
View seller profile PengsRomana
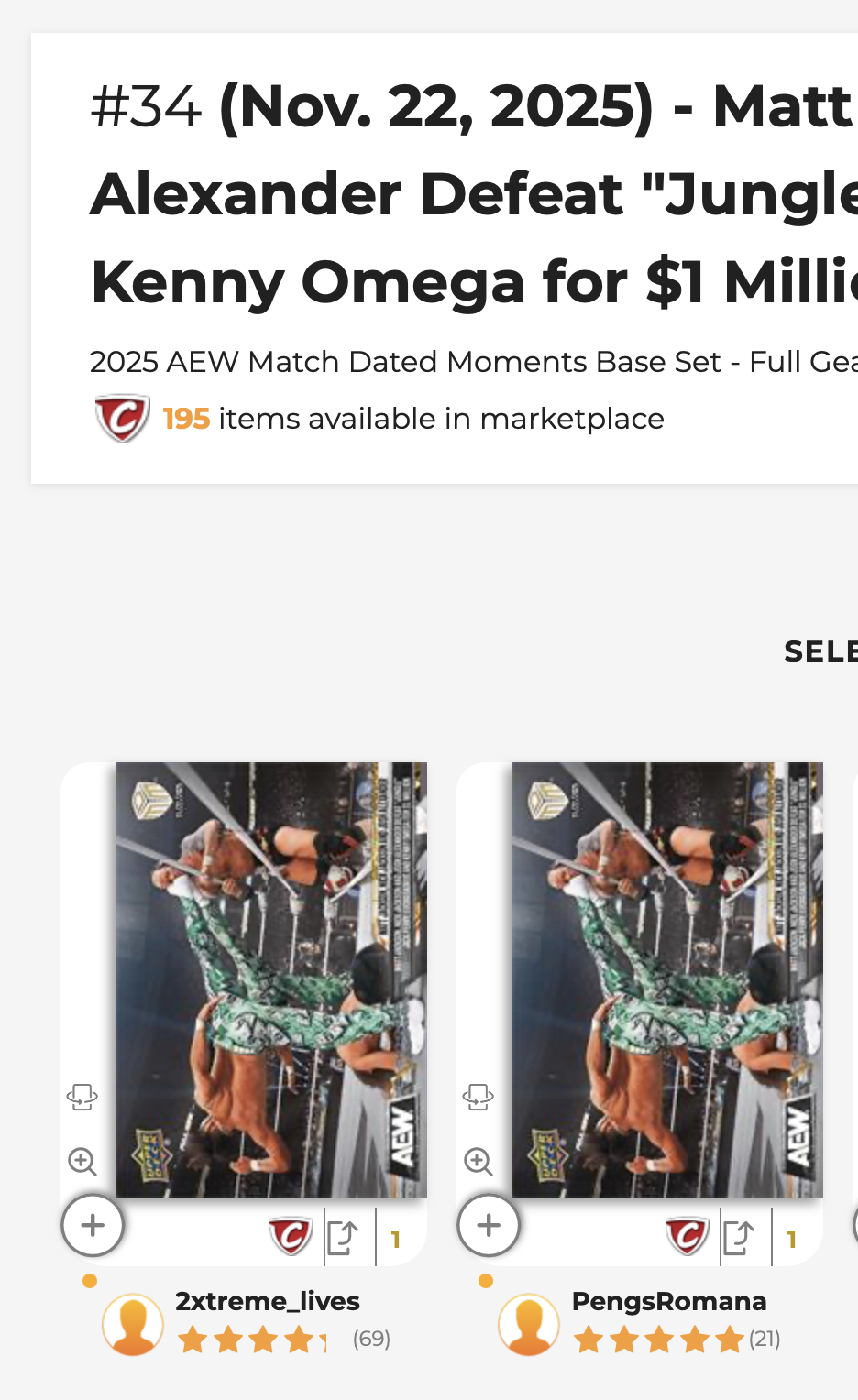668,1301
